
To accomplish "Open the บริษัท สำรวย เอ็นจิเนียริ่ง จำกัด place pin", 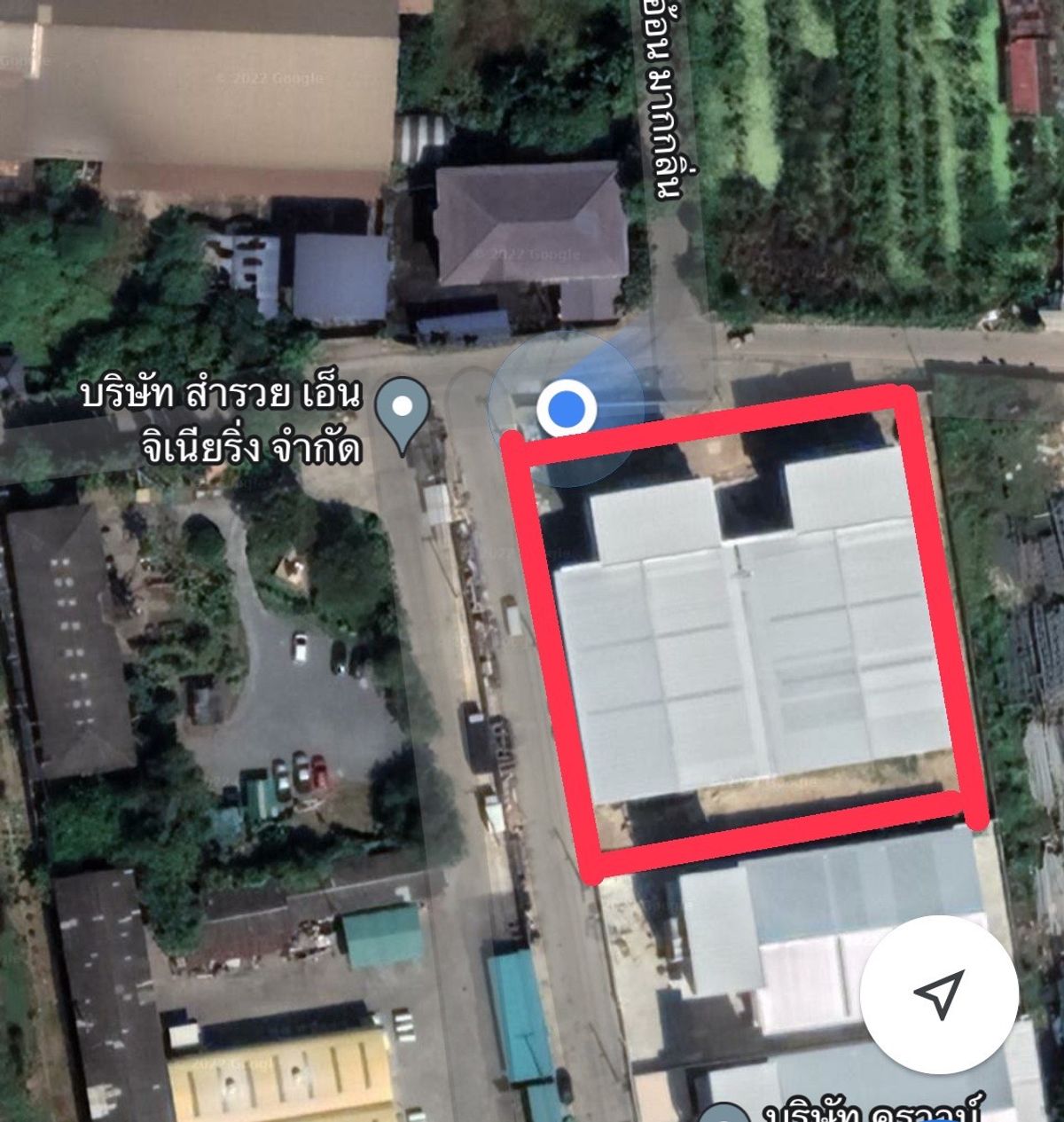I will pyautogui.click(x=403, y=410).
